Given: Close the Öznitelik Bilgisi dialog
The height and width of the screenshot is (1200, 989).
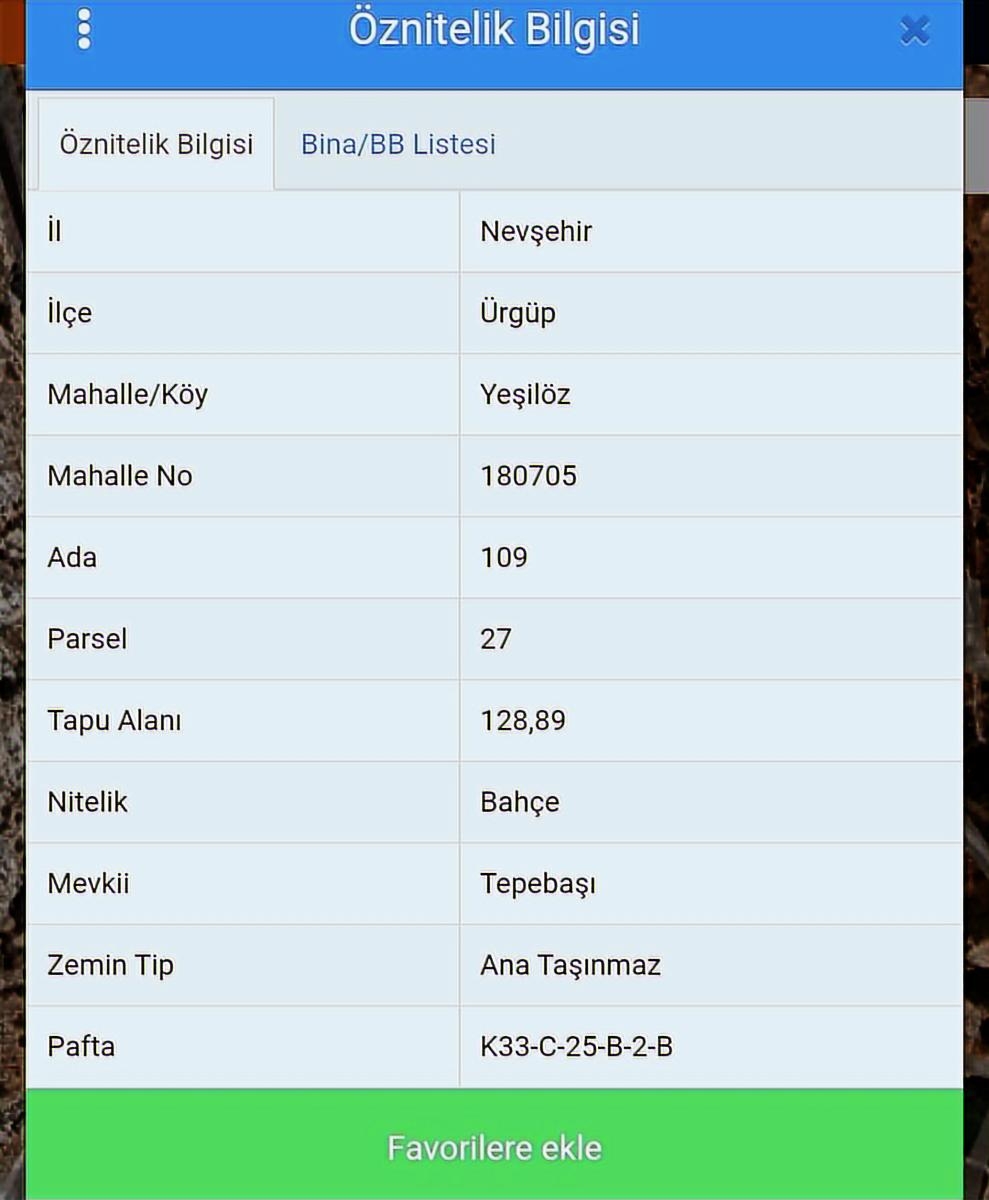Looking at the screenshot, I should [914, 30].
